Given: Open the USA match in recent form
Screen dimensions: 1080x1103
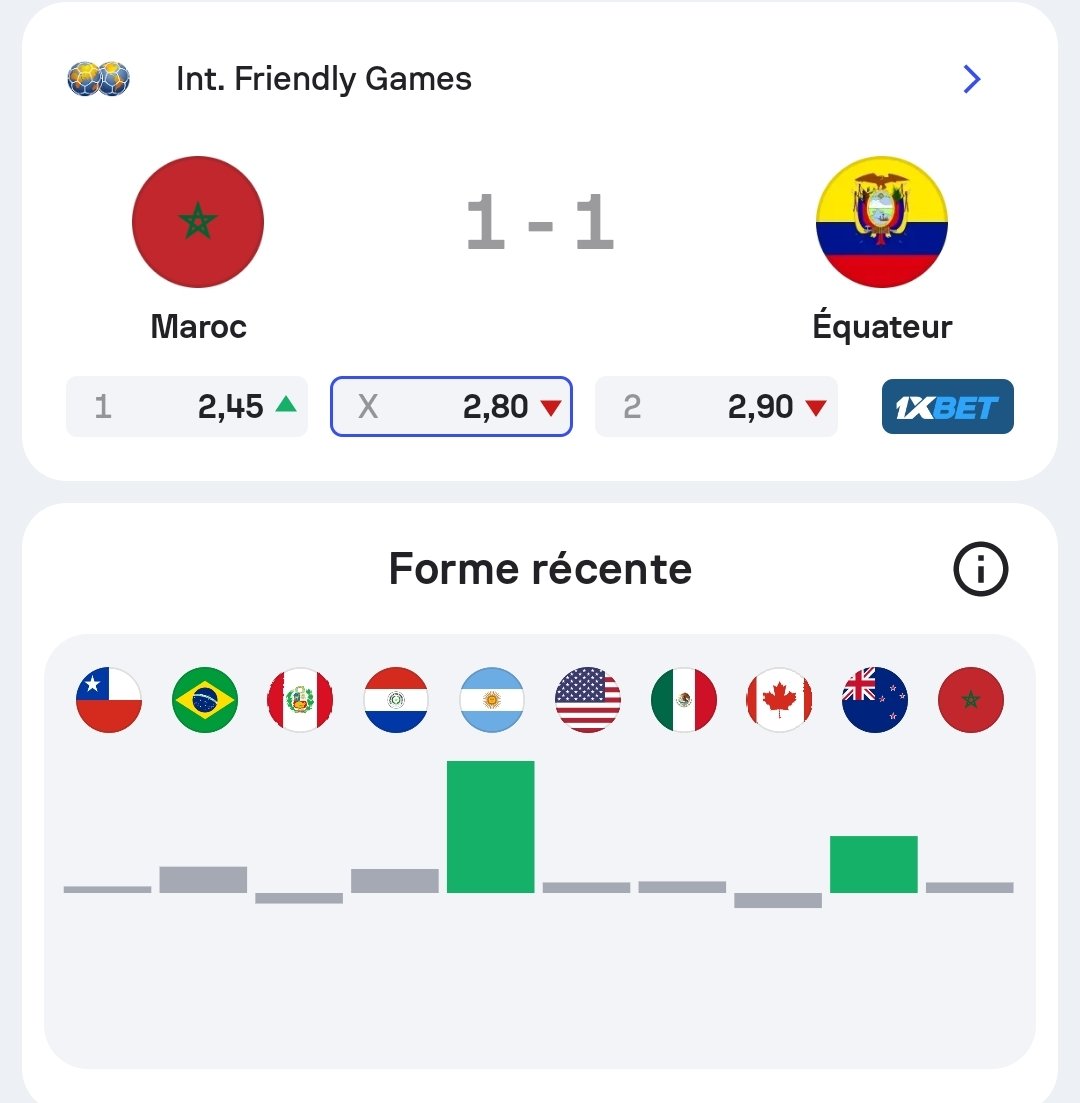Looking at the screenshot, I should pyautogui.click(x=587, y=700).
